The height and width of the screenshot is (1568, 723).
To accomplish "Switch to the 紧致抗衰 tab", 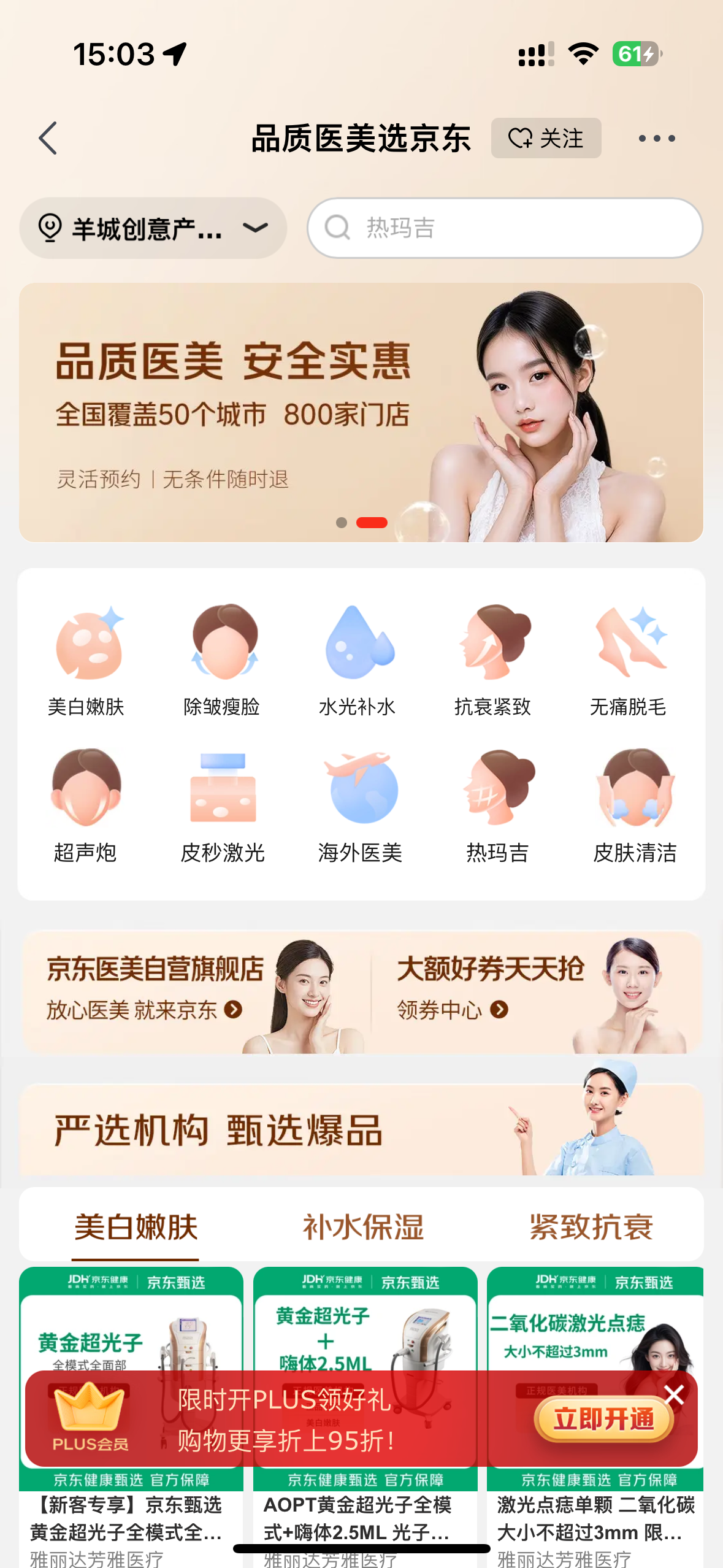I will (x=592, y=1227).
